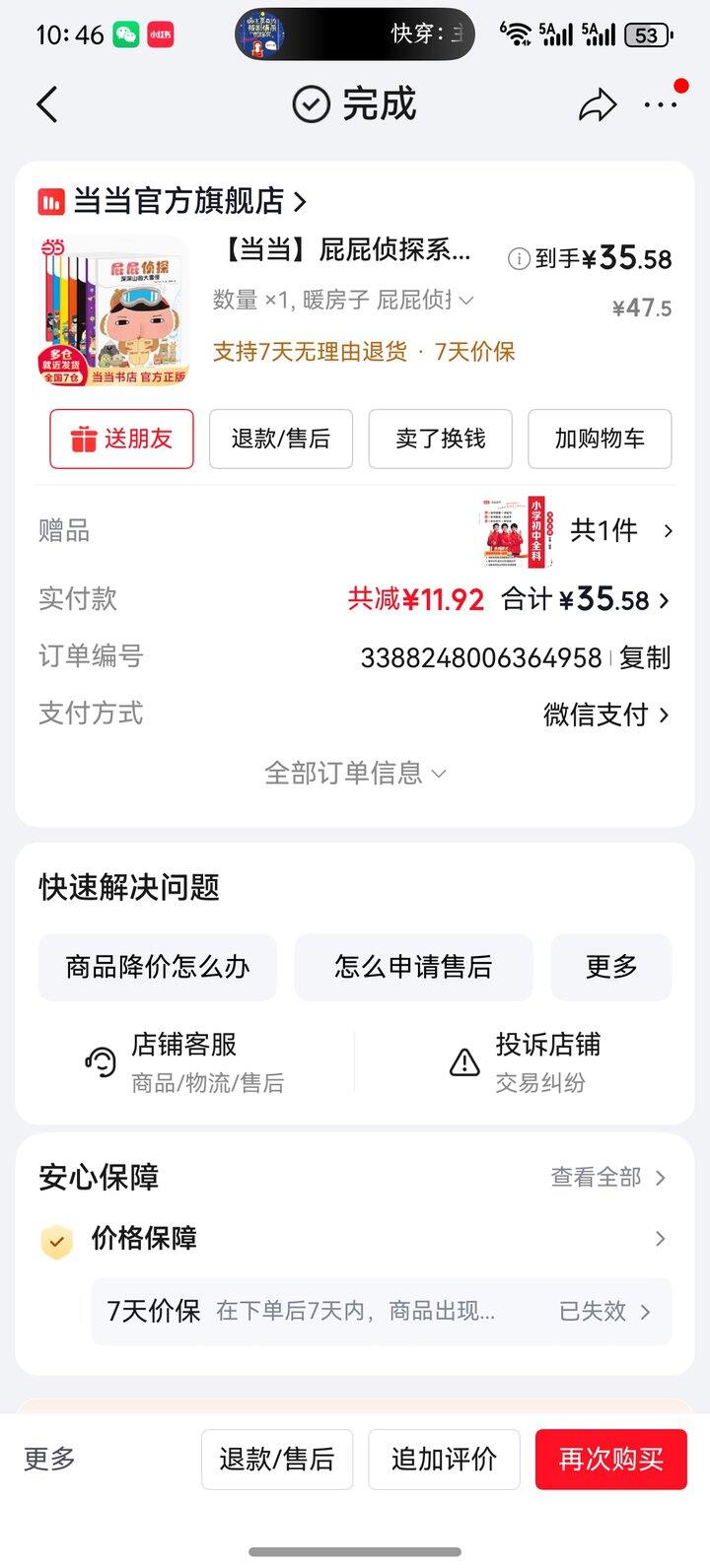The height and width of the screenshot is (1568, 710).
Task: Open the 支付方式 微信支付 row
Action: pos(605,715)
